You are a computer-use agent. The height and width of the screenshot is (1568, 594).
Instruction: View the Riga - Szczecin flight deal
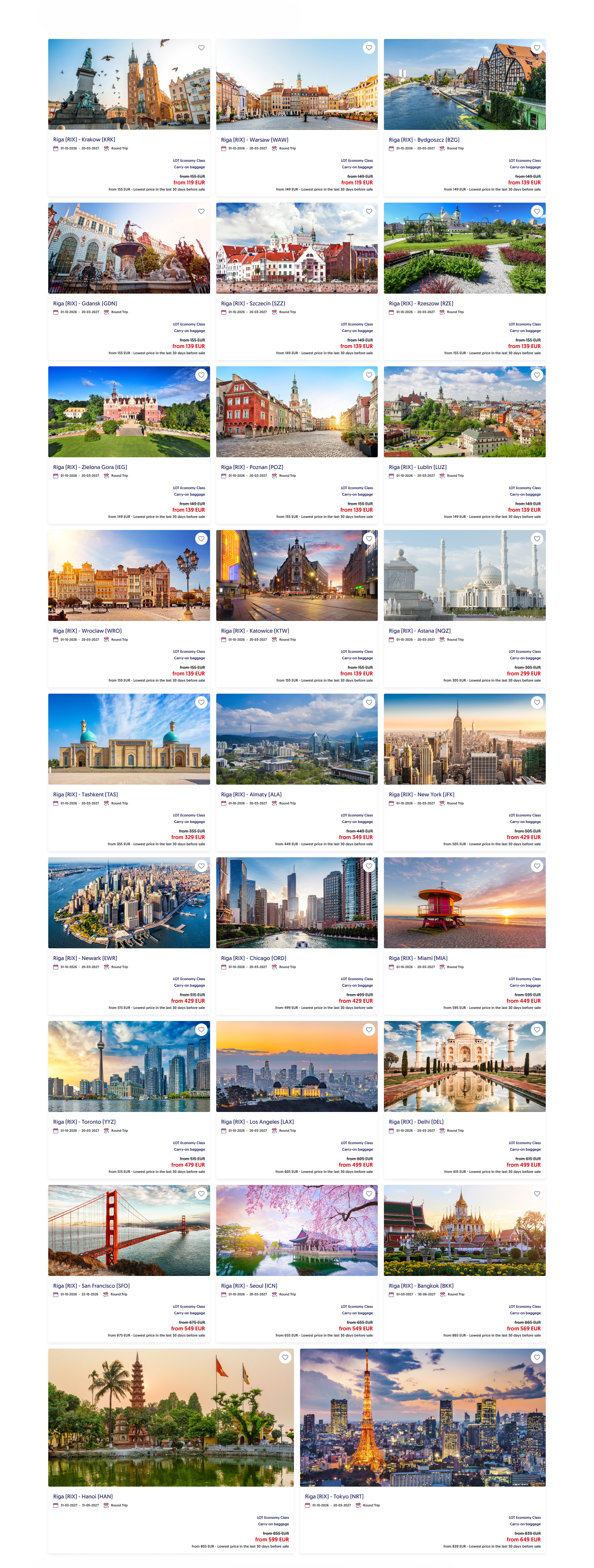(297, 281)
